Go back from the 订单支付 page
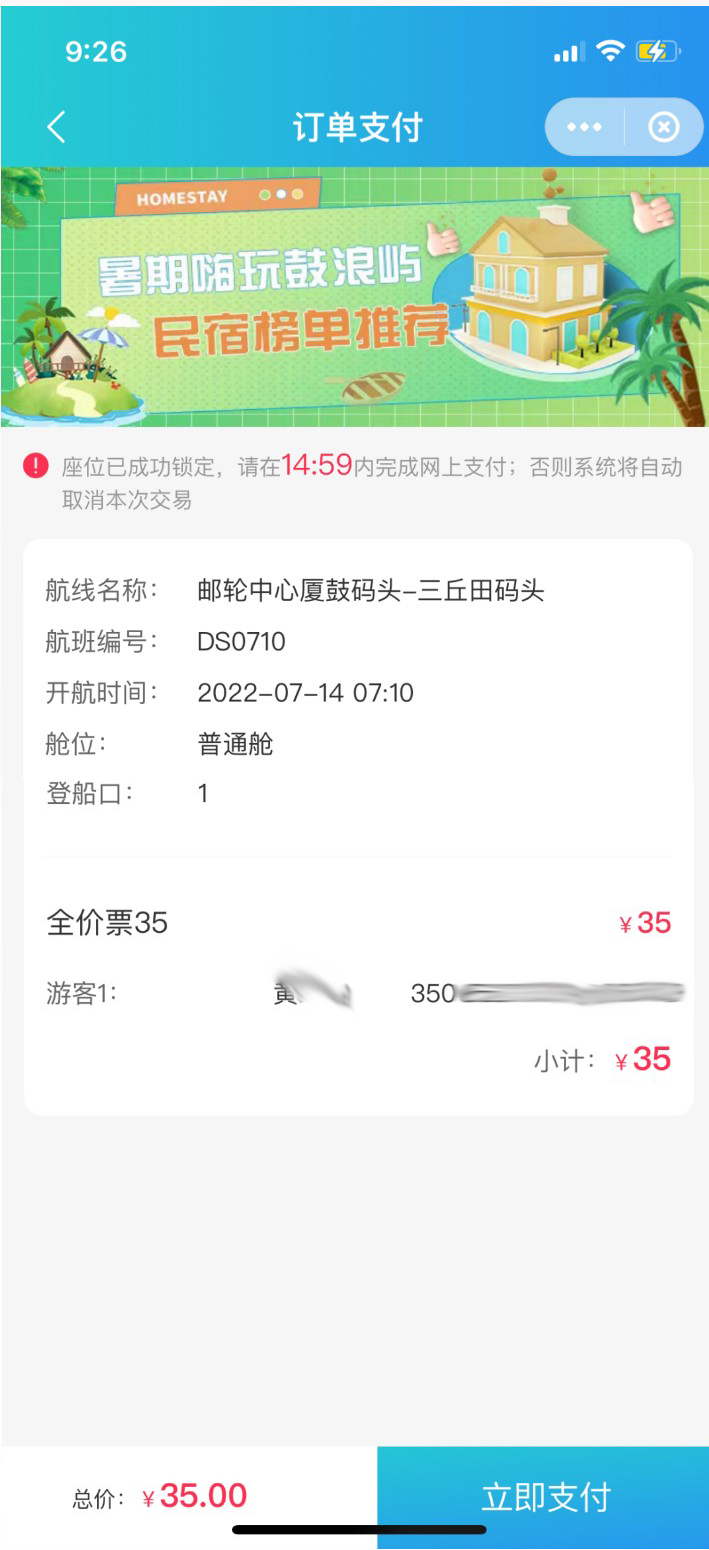 tap(57, 127)
